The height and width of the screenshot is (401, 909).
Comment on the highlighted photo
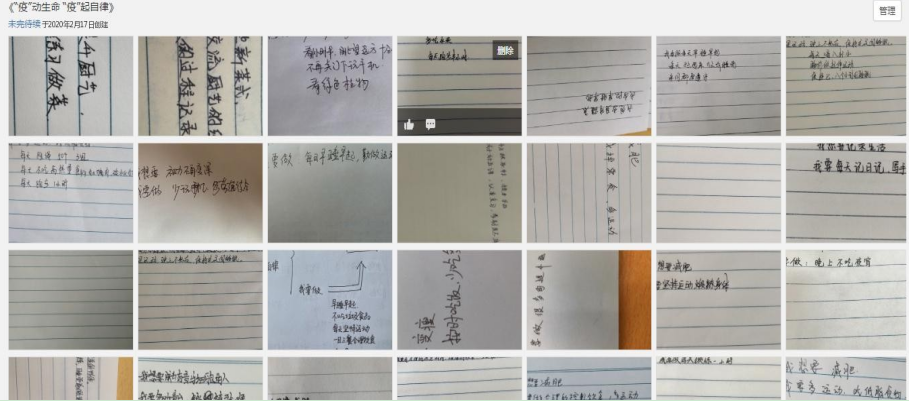click(x=431, y=124)
